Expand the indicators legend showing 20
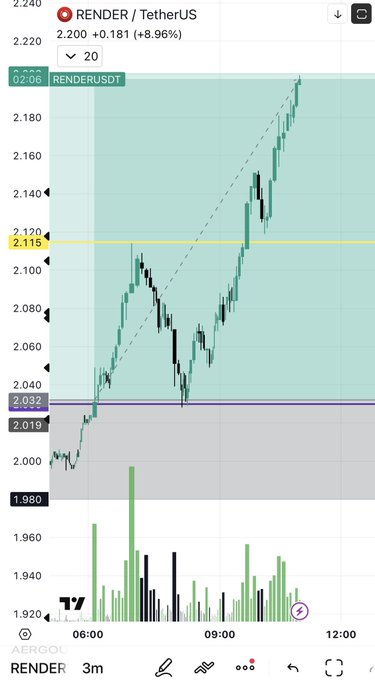 80,56
